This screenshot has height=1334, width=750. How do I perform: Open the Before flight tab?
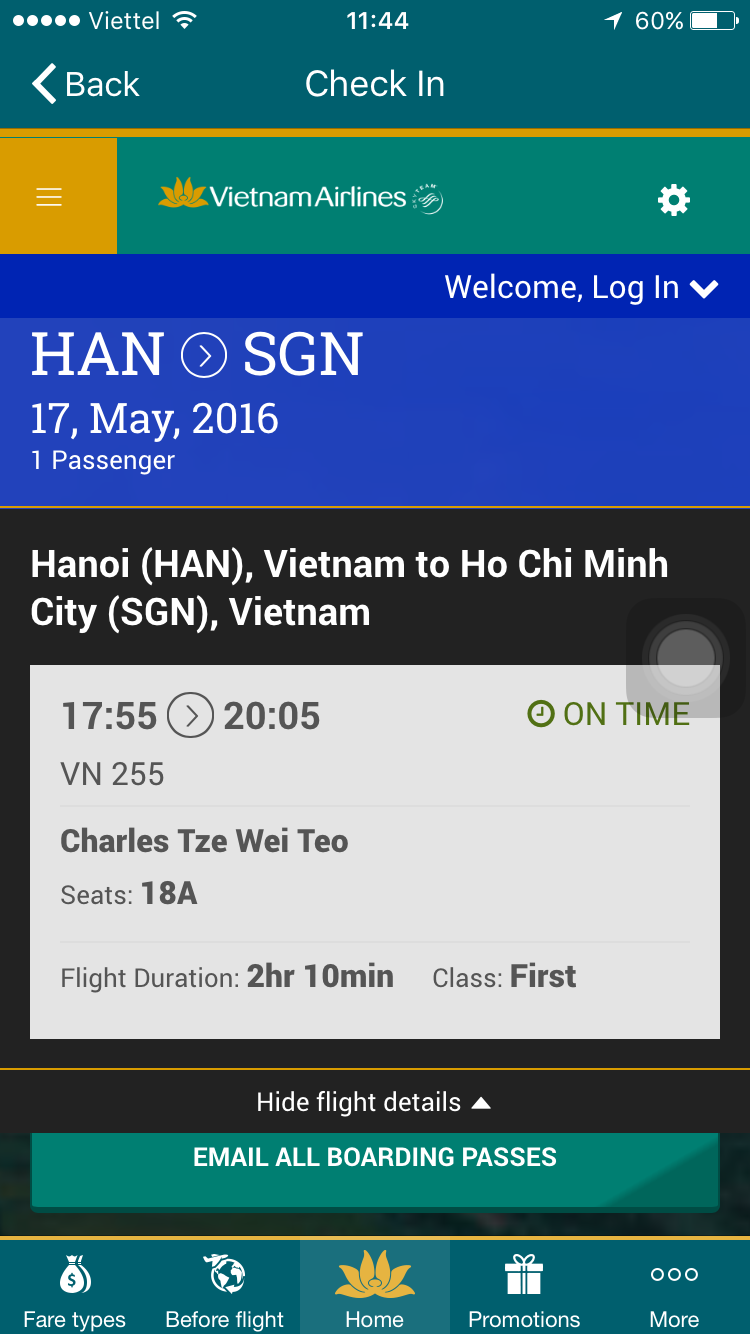(x=225, y=1290)
